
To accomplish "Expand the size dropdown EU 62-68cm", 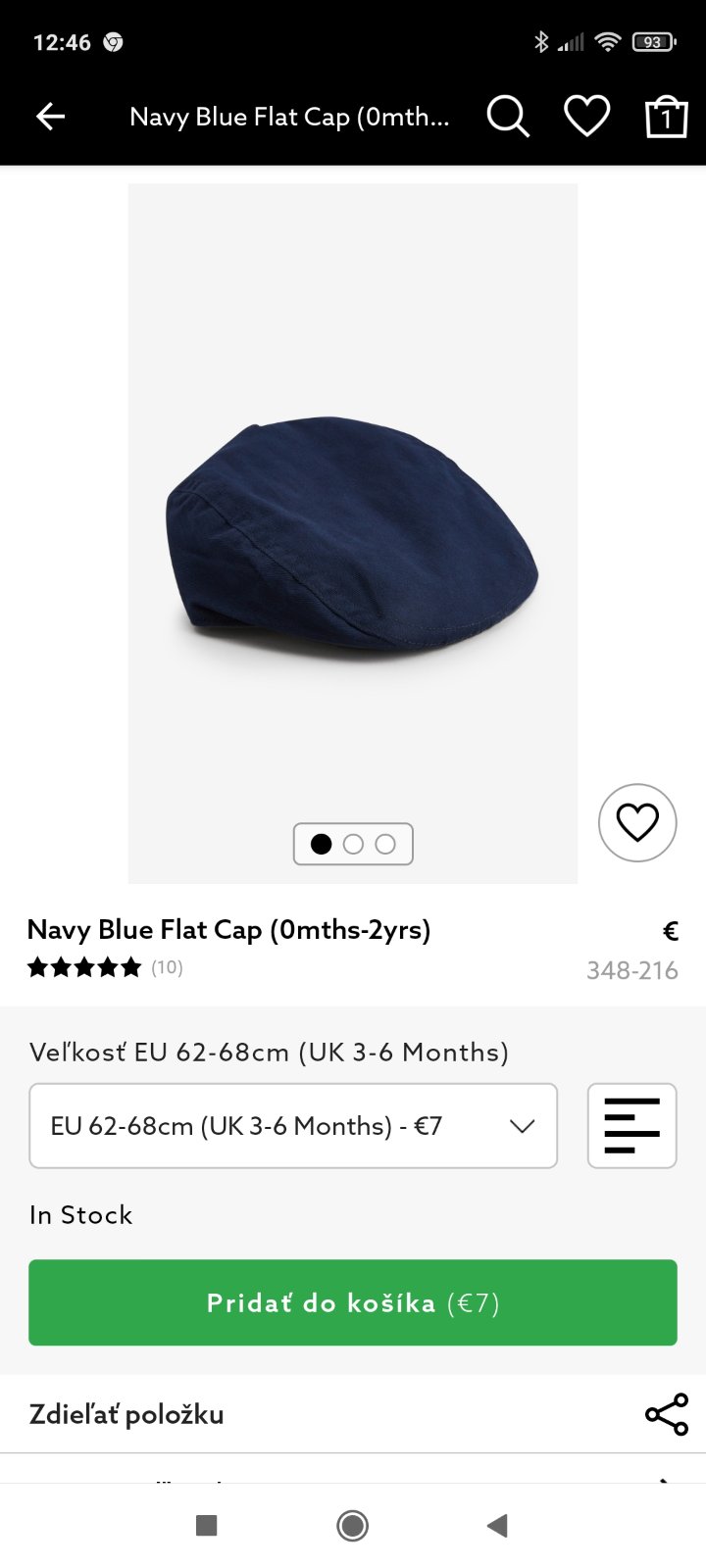I will point(293,1126).
